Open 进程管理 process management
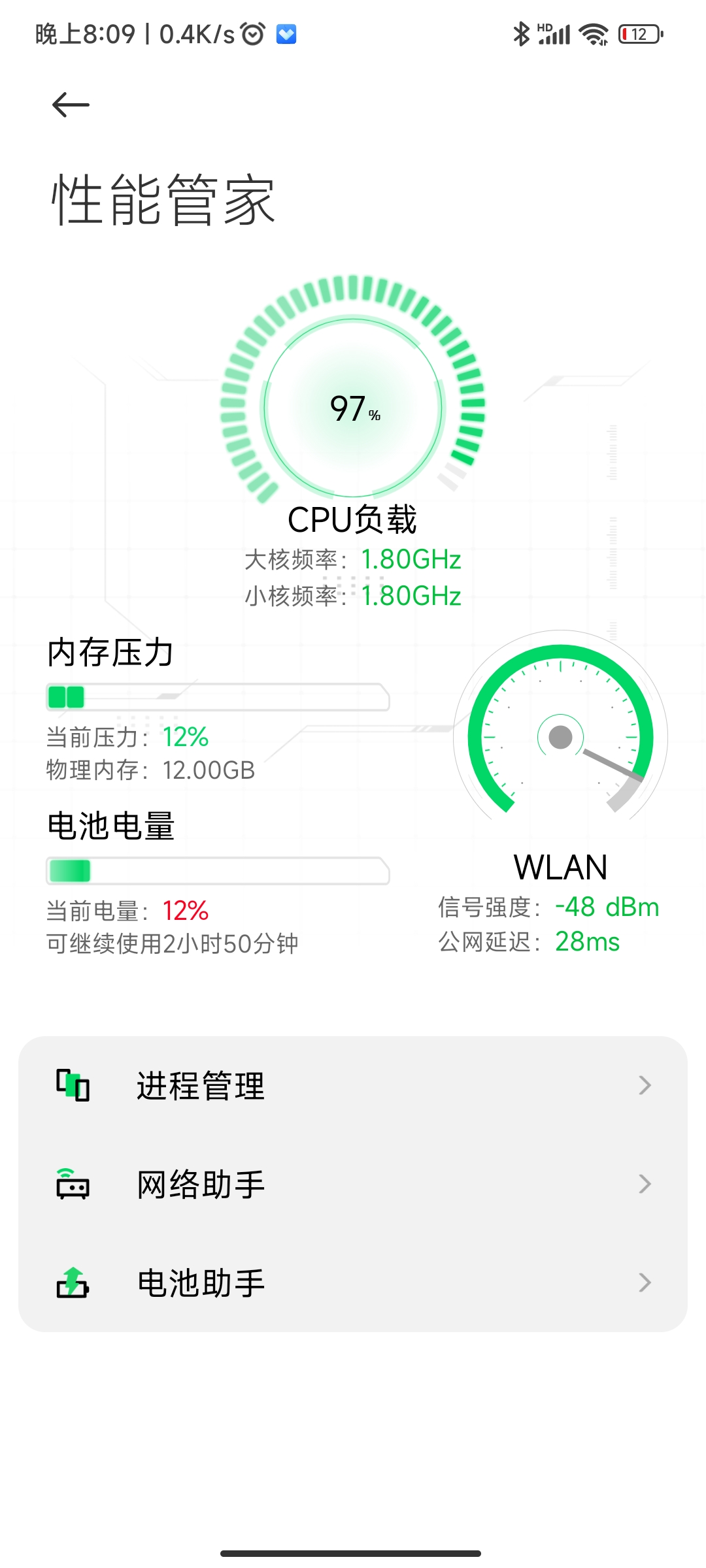 pos(353,1086)
